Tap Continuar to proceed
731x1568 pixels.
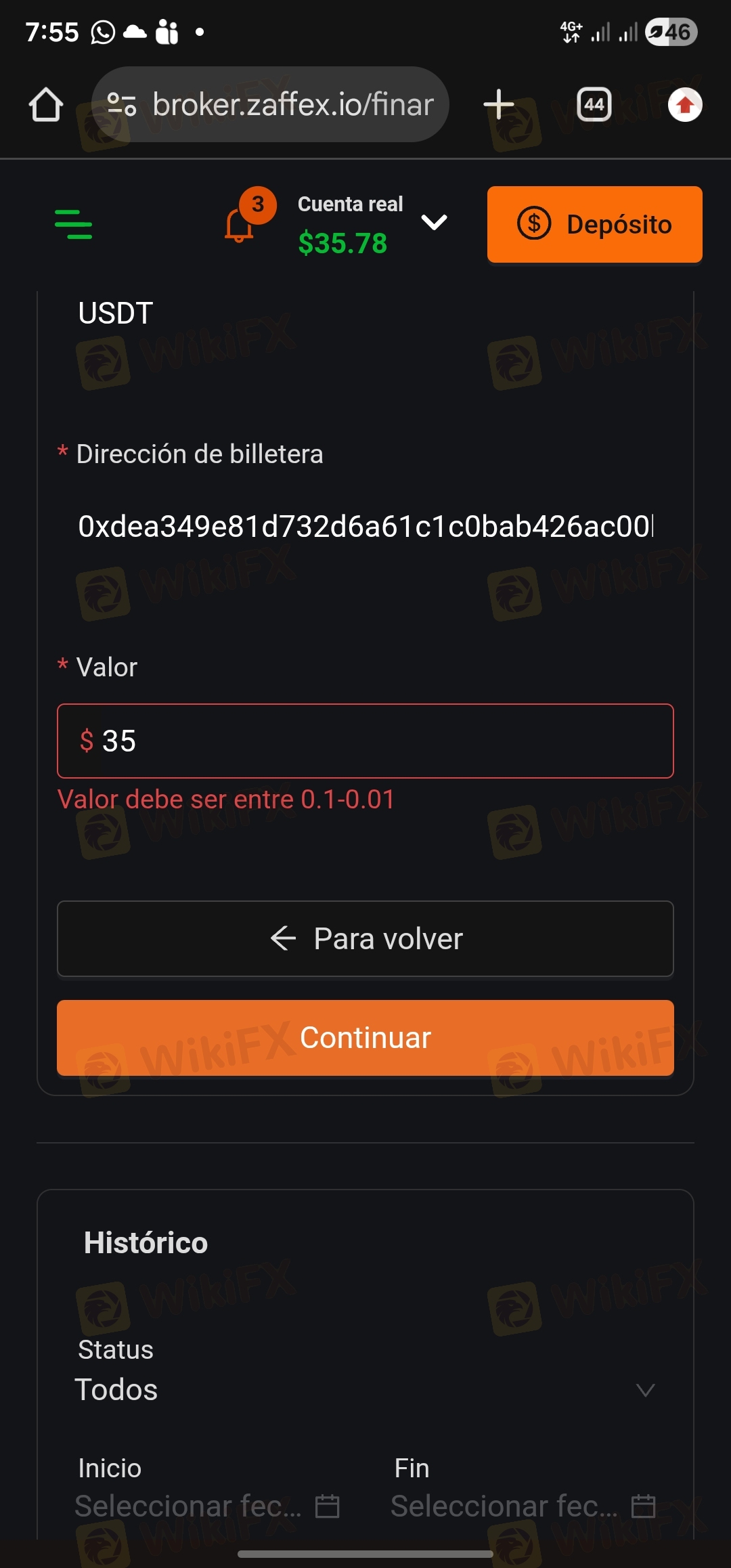[x=365, y=1037]
